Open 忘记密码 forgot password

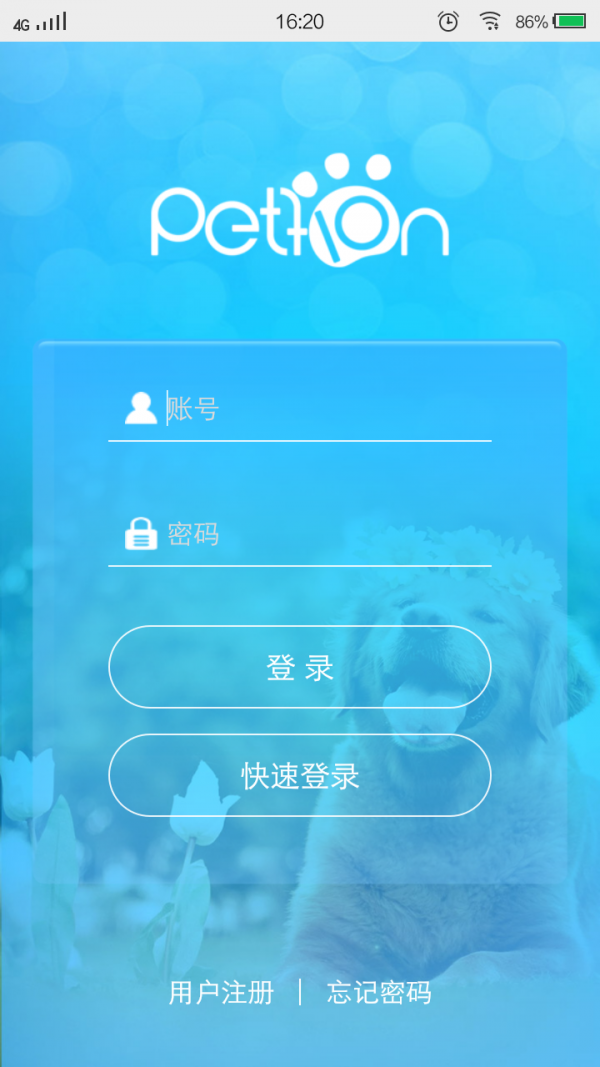point(379,992)
